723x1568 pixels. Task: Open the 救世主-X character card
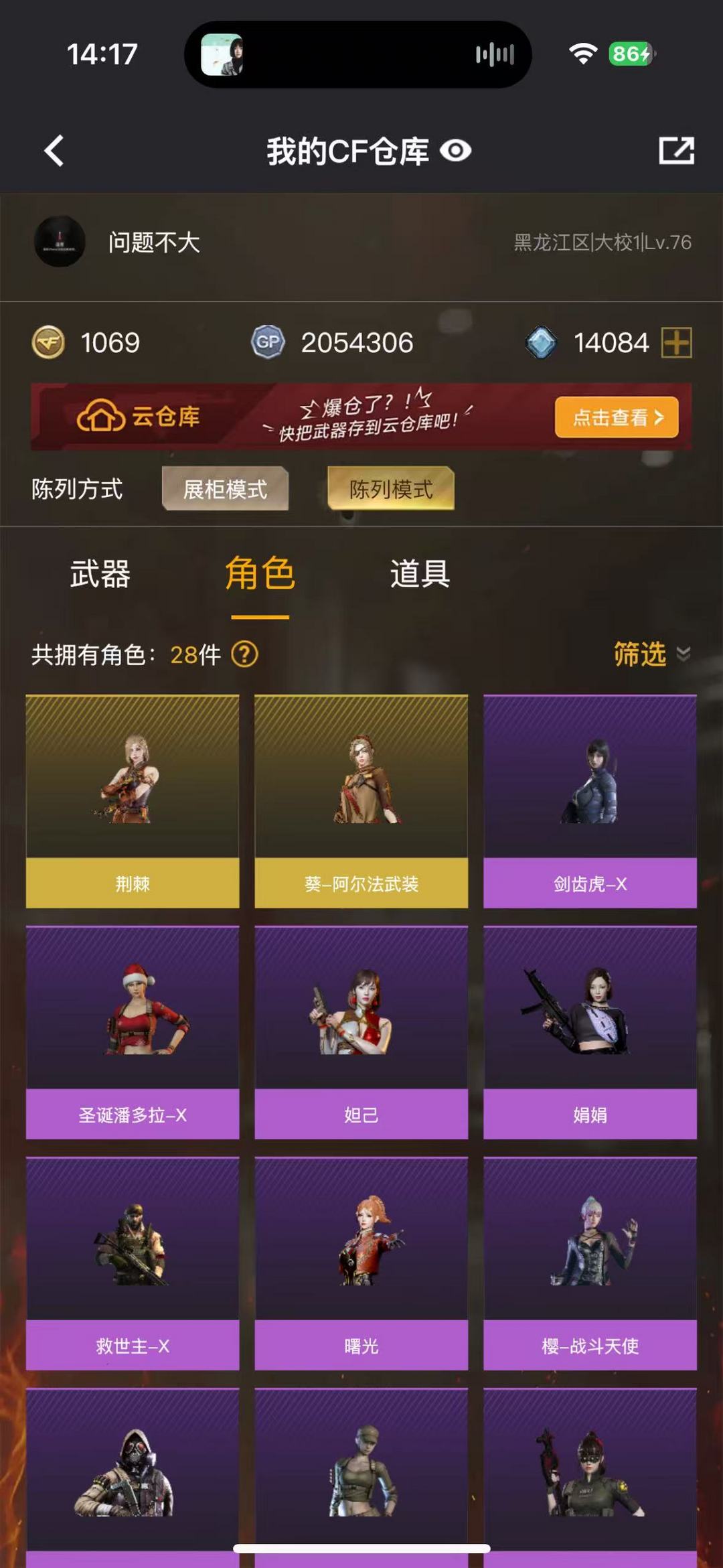(x=133, y=1263)
